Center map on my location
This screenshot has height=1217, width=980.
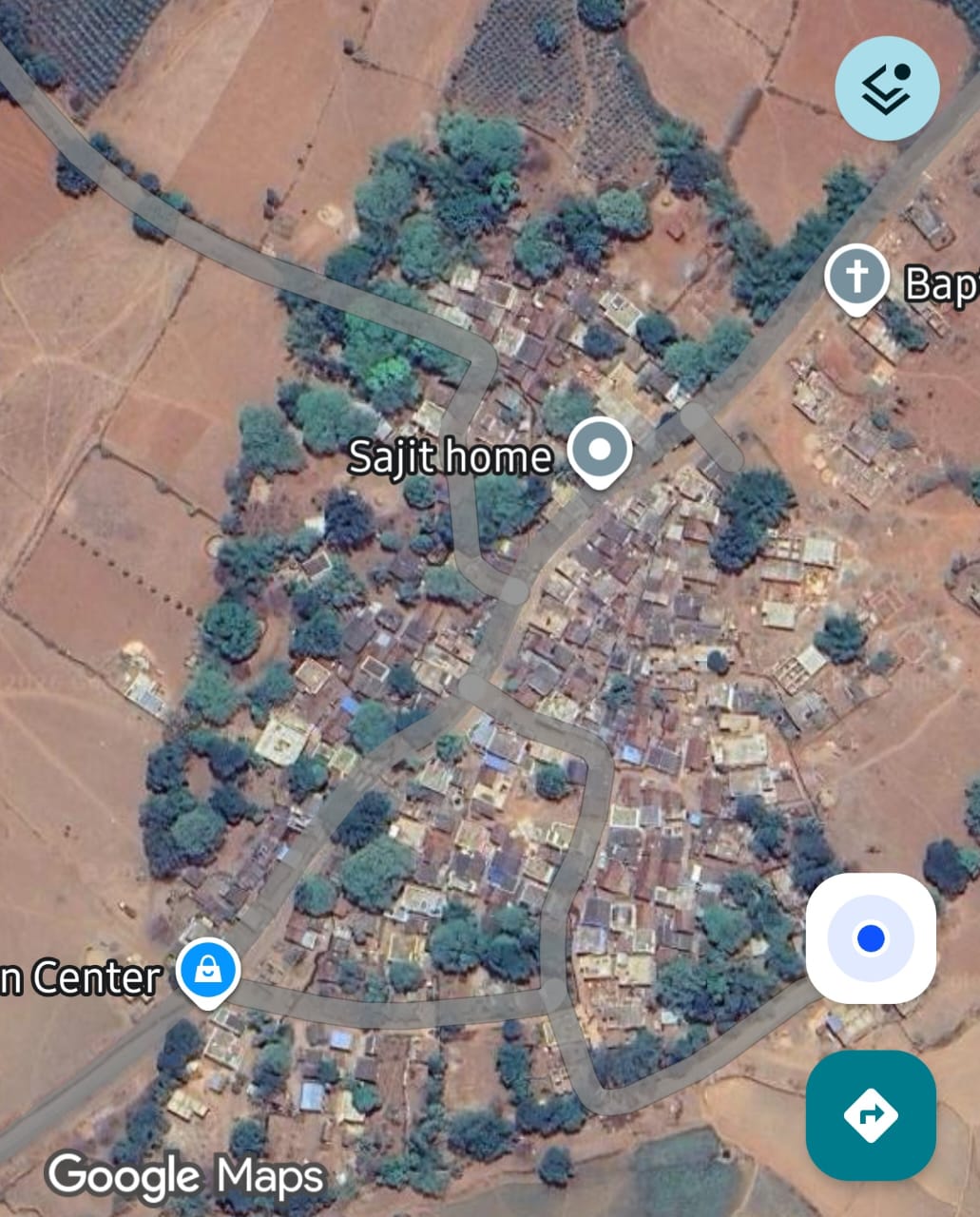coord(870,938)
